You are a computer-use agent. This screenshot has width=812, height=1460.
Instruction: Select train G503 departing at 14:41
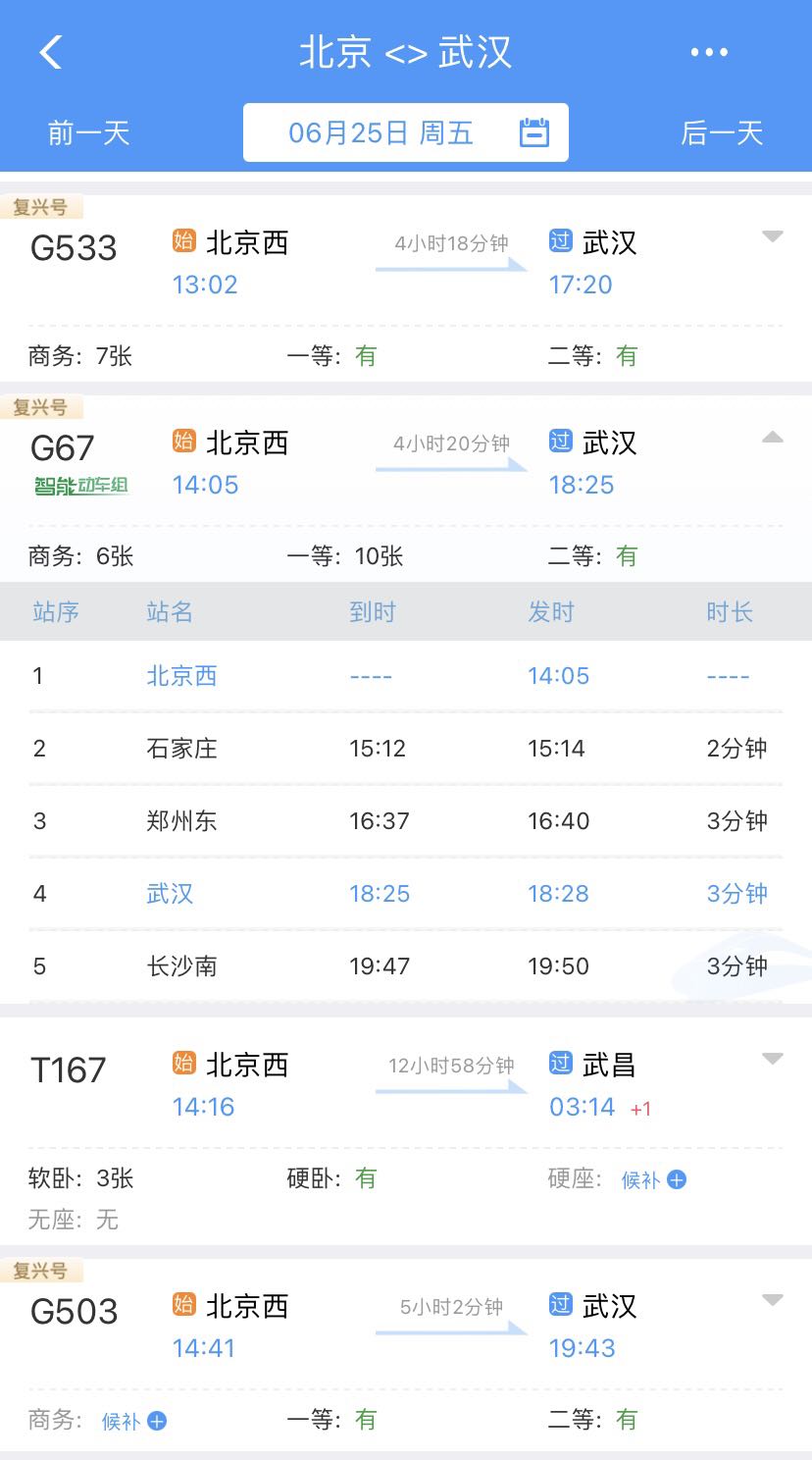click(x=406, y=1355)
